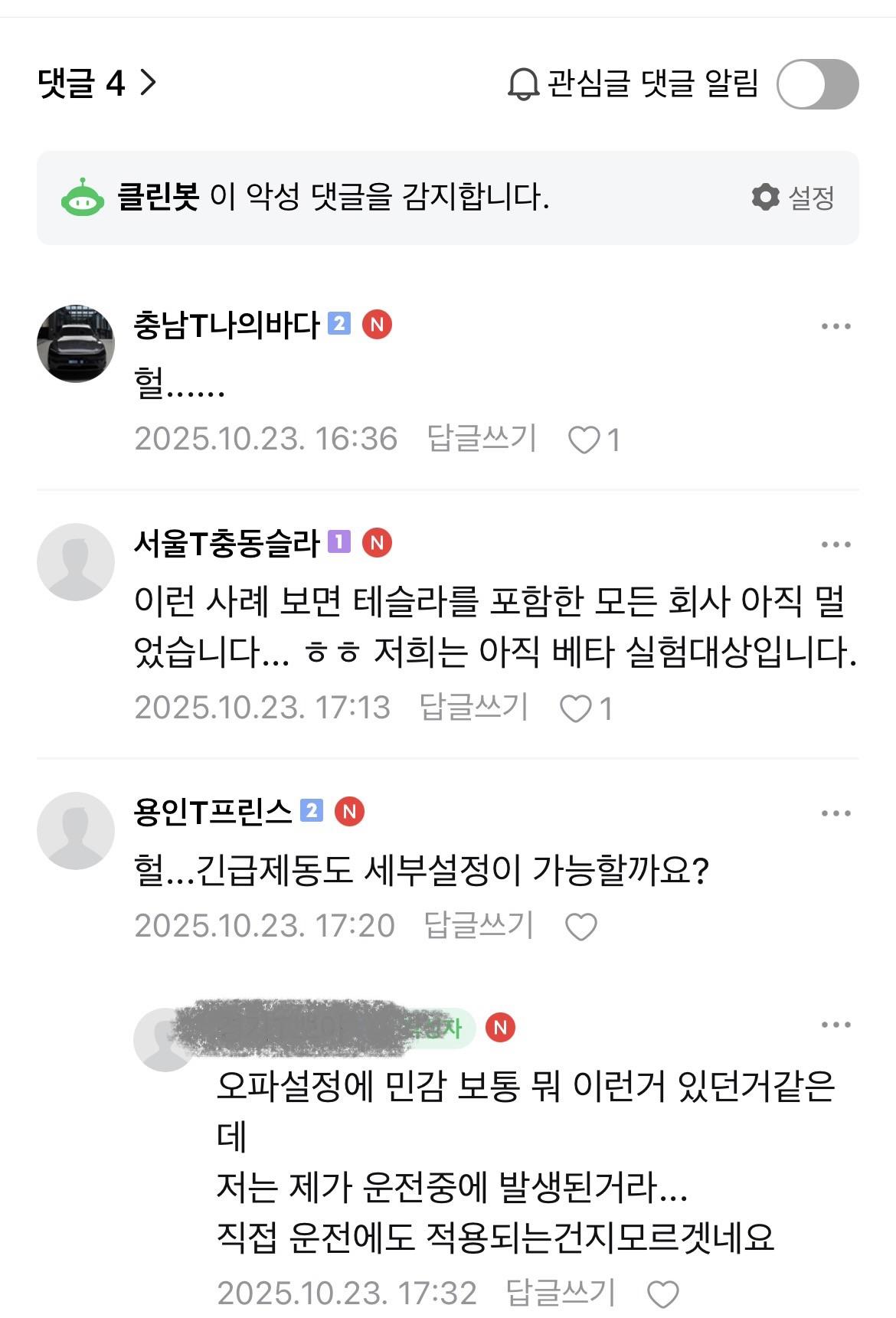896x1318 pixels.
Task: Write a reply to 용인T프린스's comment
Action: point(478,926)
